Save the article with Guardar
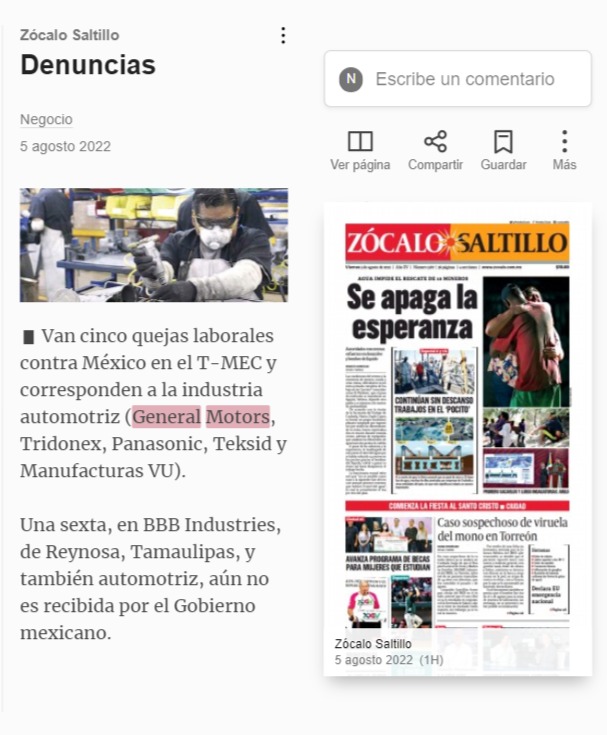Screen dimensions: 607x735 [x=503, y=151]
